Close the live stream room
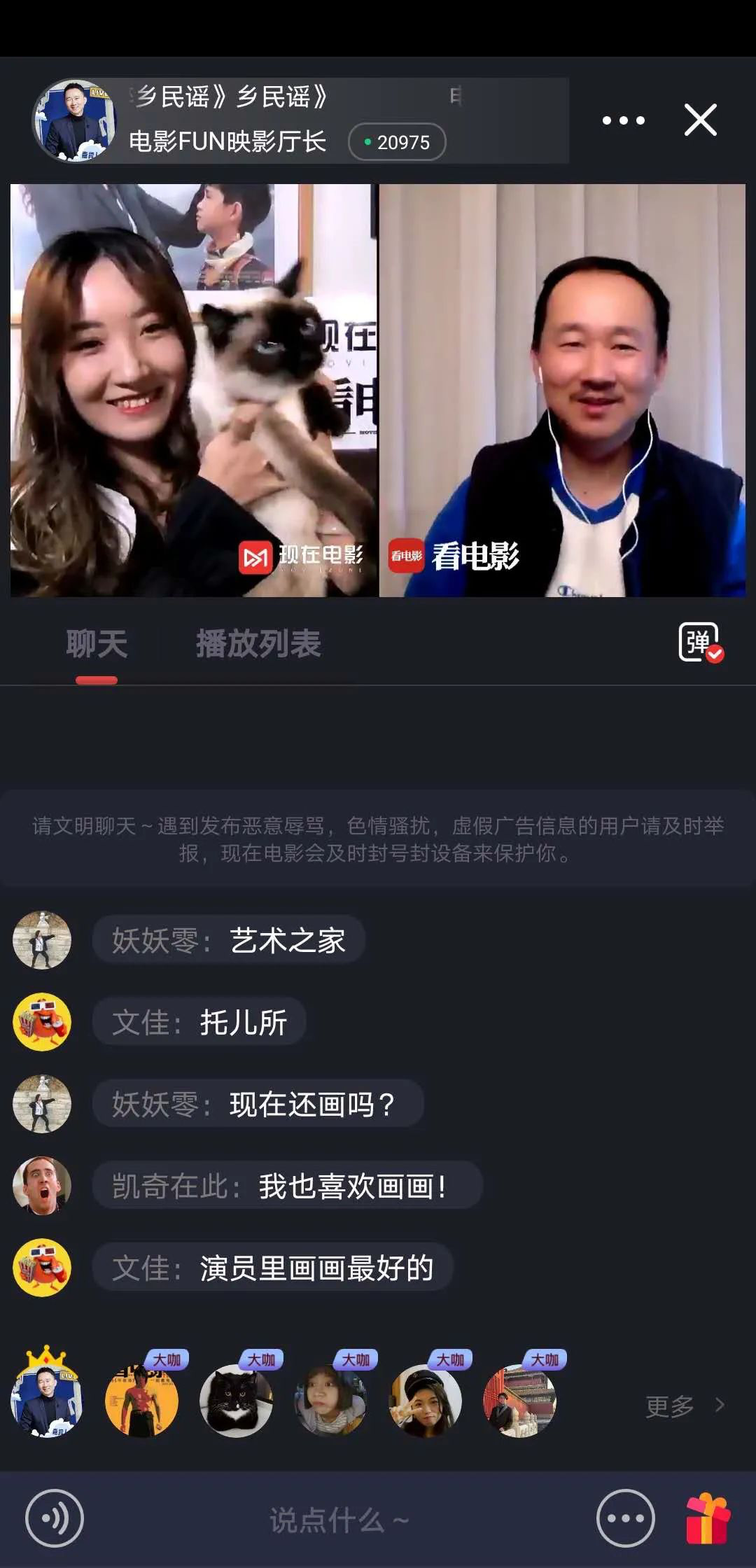This screenshot has height=1568, width=756. coord(700,120)
